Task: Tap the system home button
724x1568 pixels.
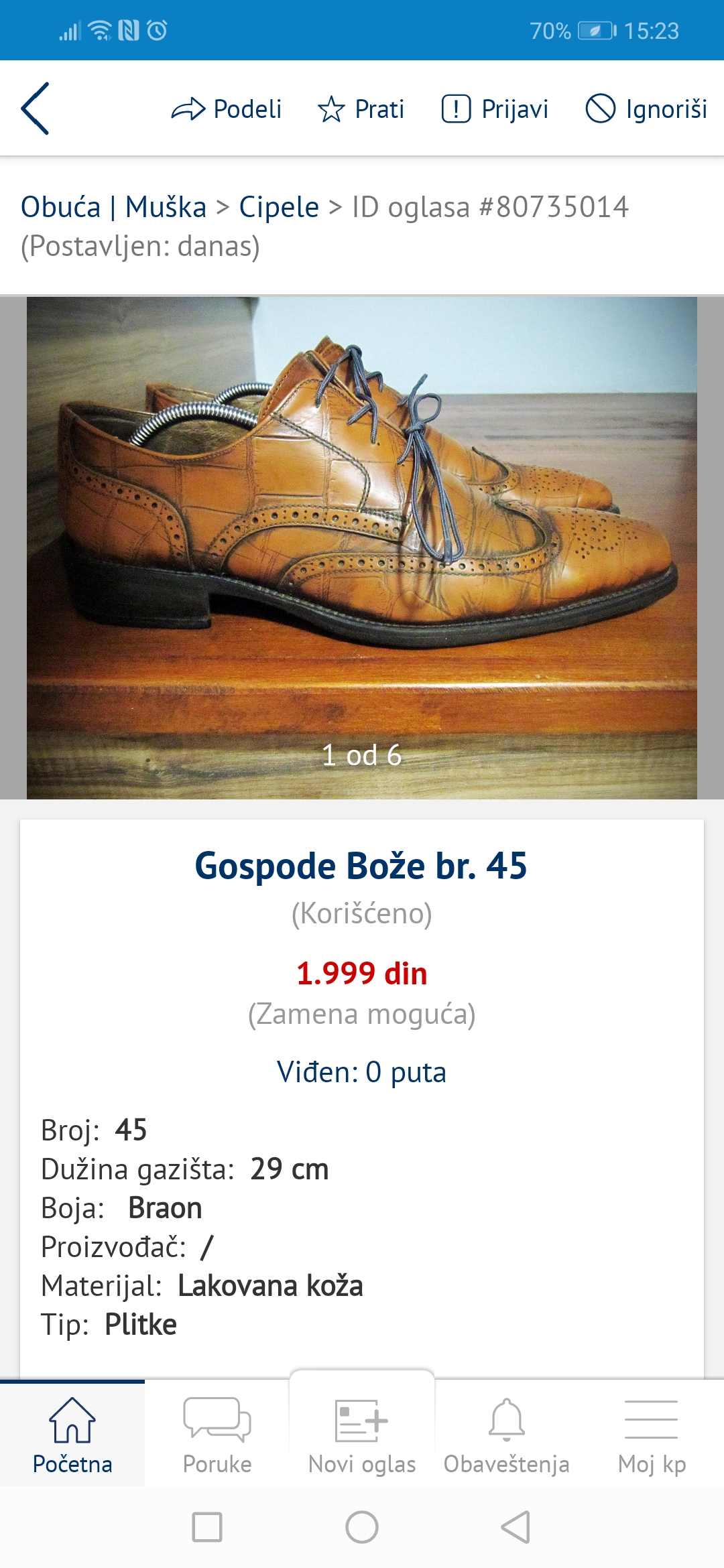Action: click(362, 1528)
